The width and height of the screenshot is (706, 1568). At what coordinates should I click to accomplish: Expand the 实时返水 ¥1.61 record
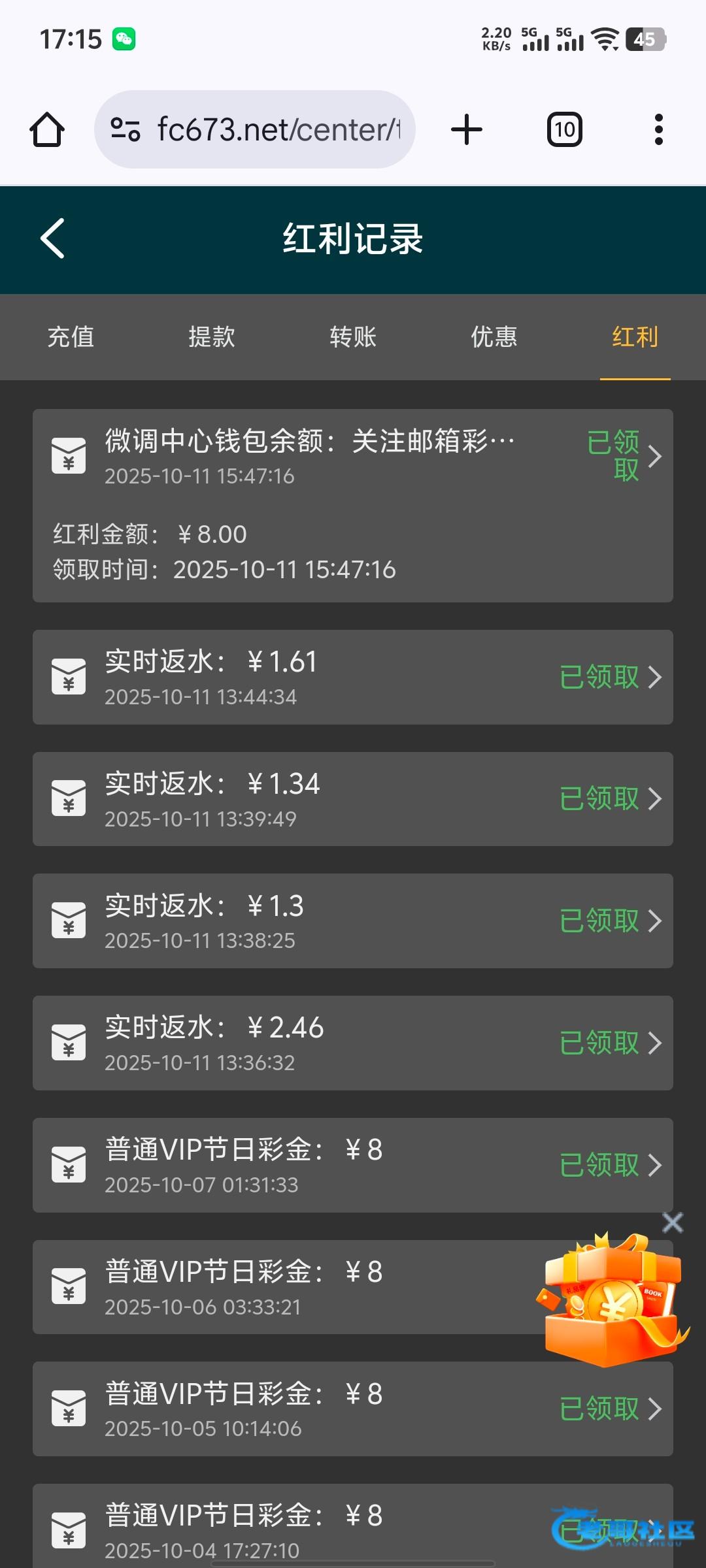click(353, 677)
